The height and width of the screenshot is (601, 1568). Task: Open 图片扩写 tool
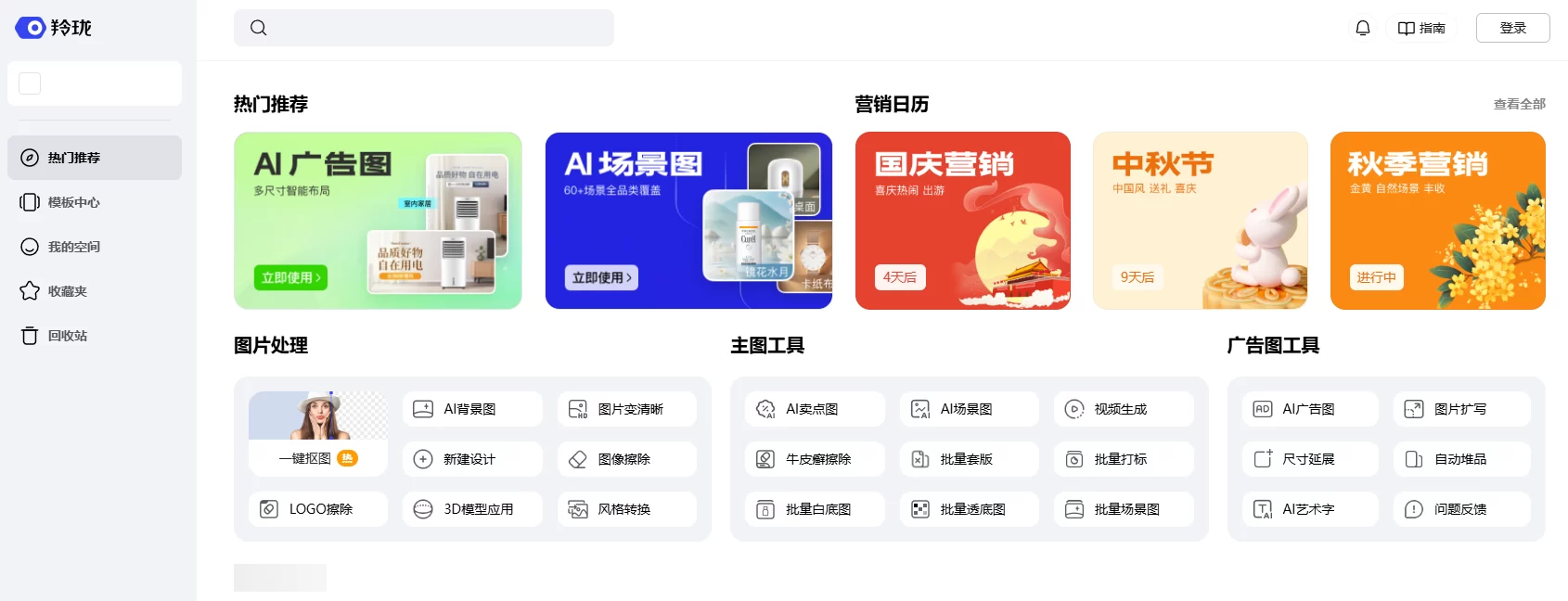[x=1460, y=409]
